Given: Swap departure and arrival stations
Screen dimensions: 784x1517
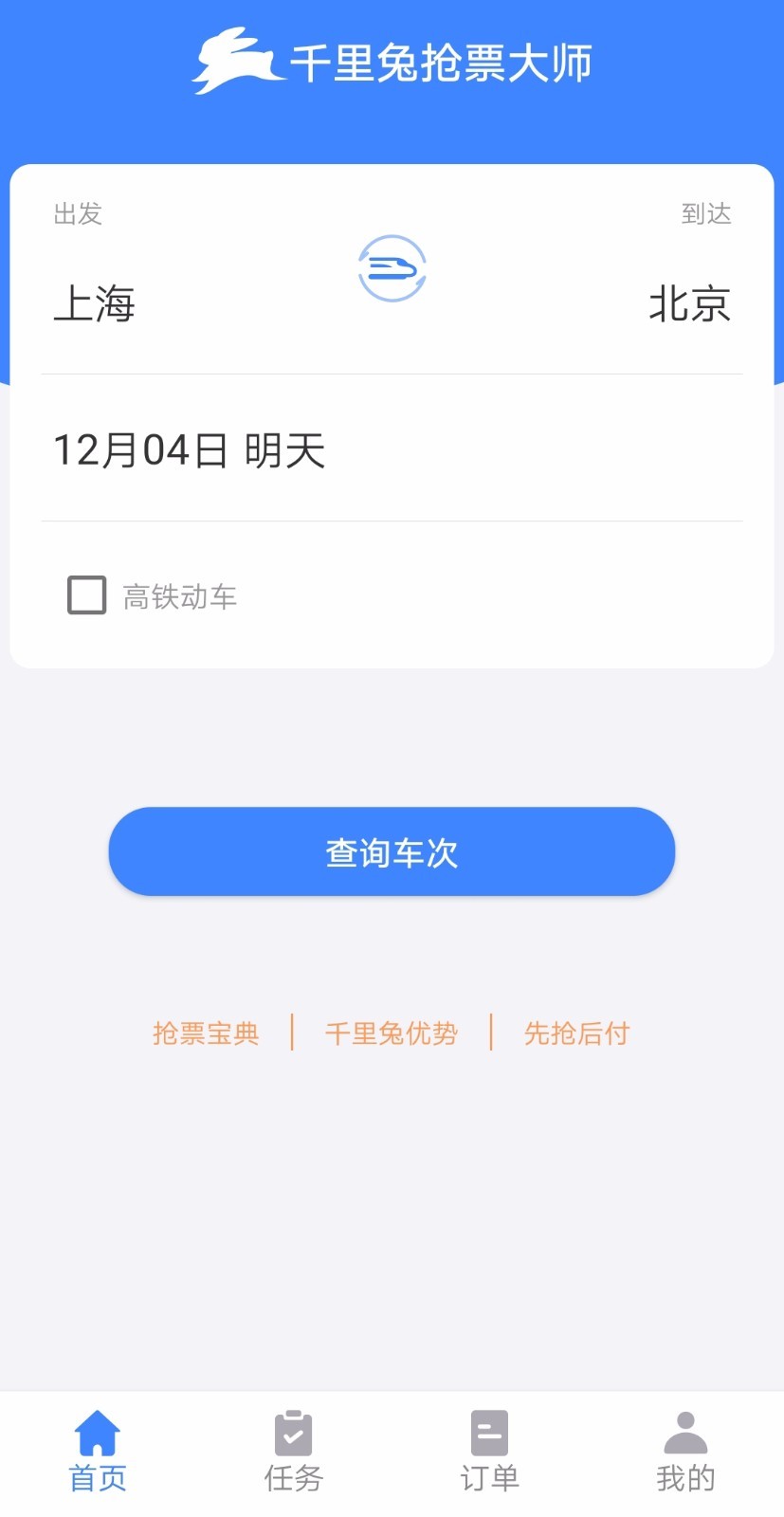Looking at the screenshot, I should coord(392,269).
